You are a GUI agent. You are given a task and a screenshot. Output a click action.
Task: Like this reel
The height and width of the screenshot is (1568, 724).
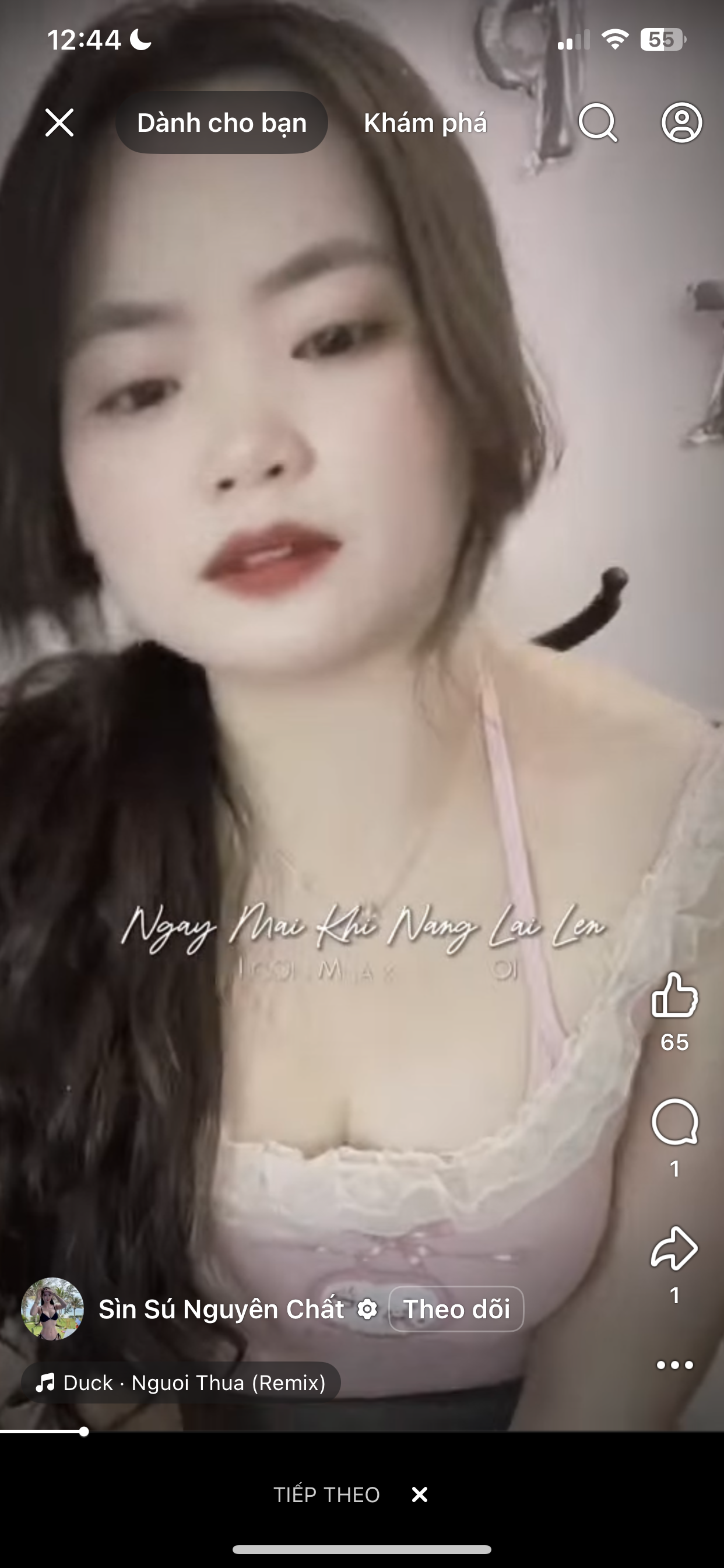click(x=674, y=996)
